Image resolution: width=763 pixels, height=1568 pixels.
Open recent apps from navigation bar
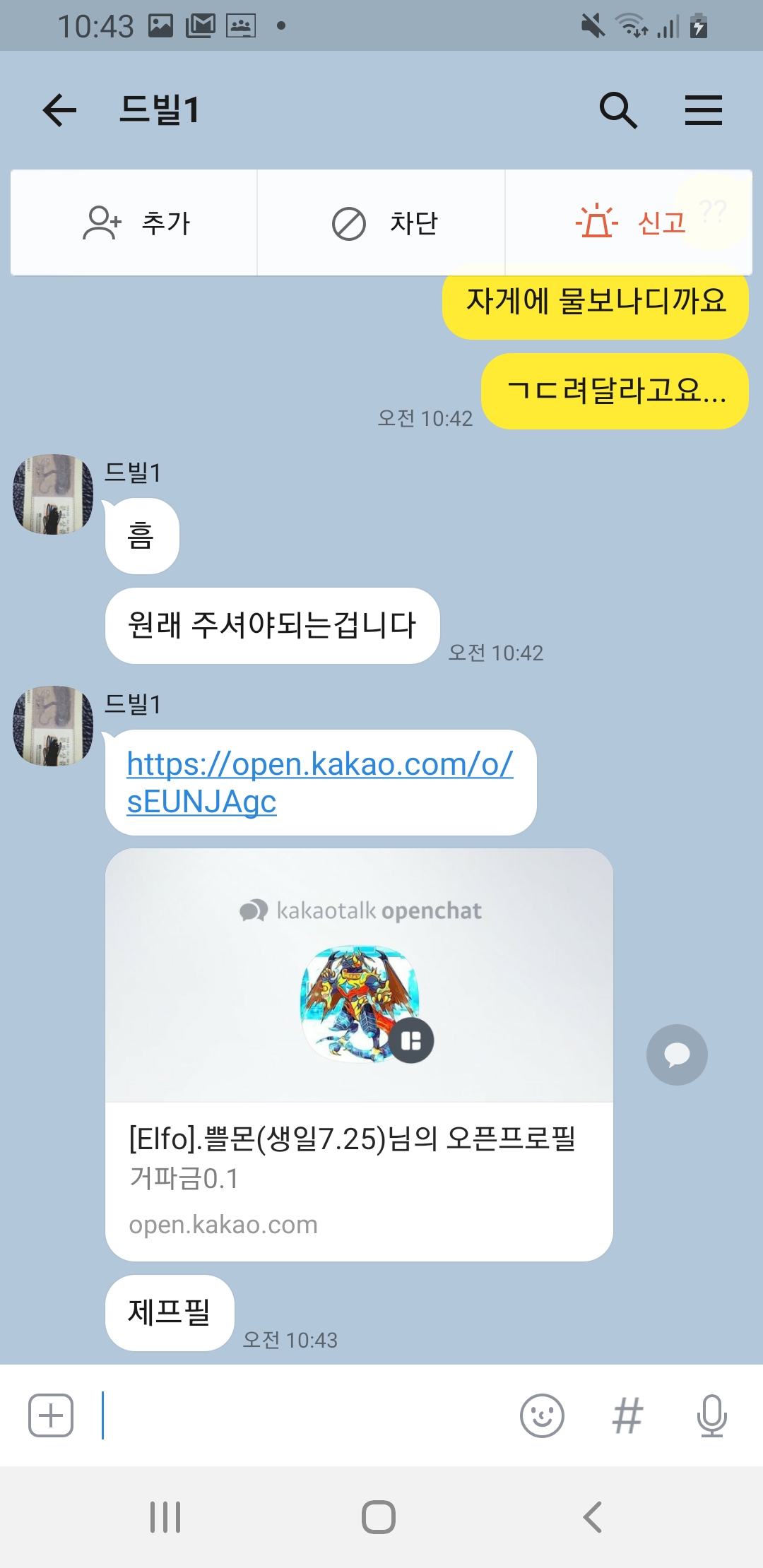pyautogui.click(x=165, y=1517)
